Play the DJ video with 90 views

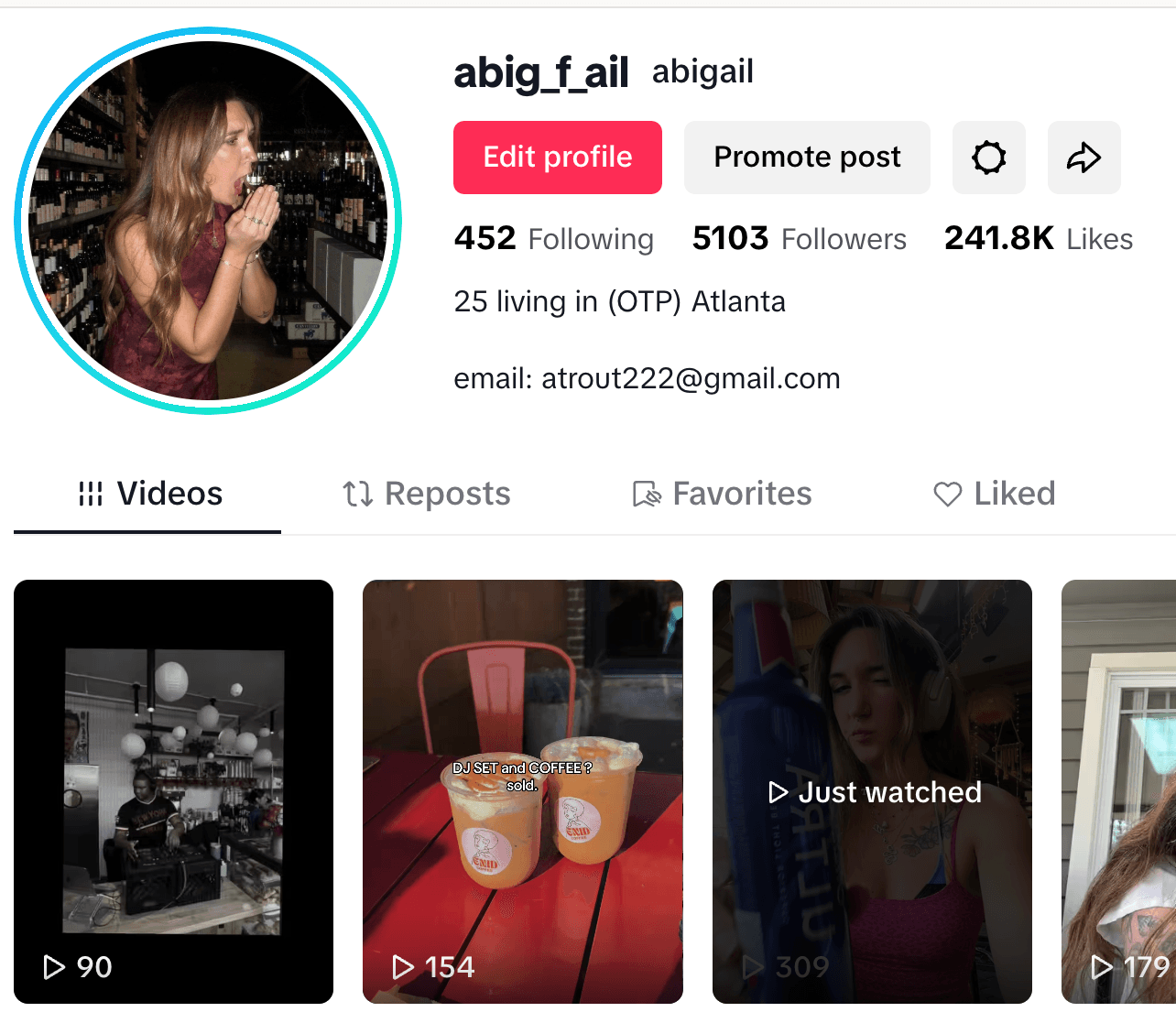pos(173,791)
